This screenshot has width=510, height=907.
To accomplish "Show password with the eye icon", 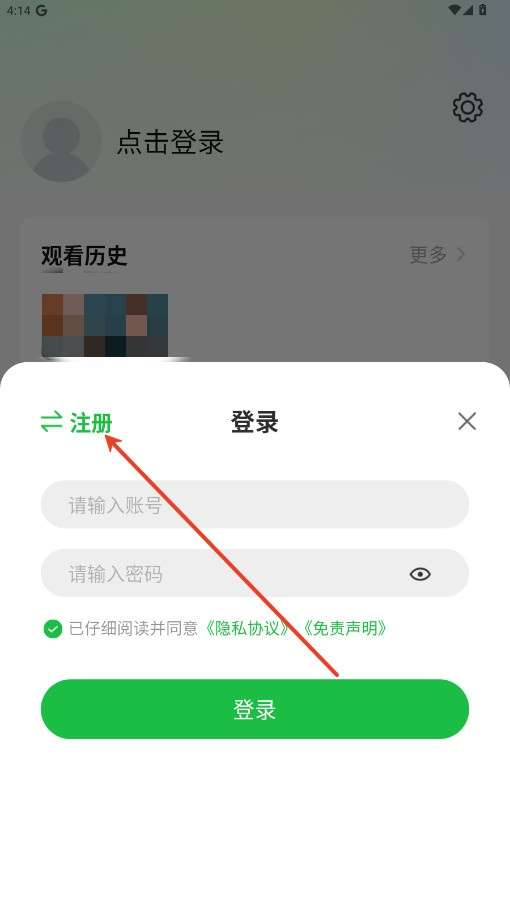I will tap(420, 574).
